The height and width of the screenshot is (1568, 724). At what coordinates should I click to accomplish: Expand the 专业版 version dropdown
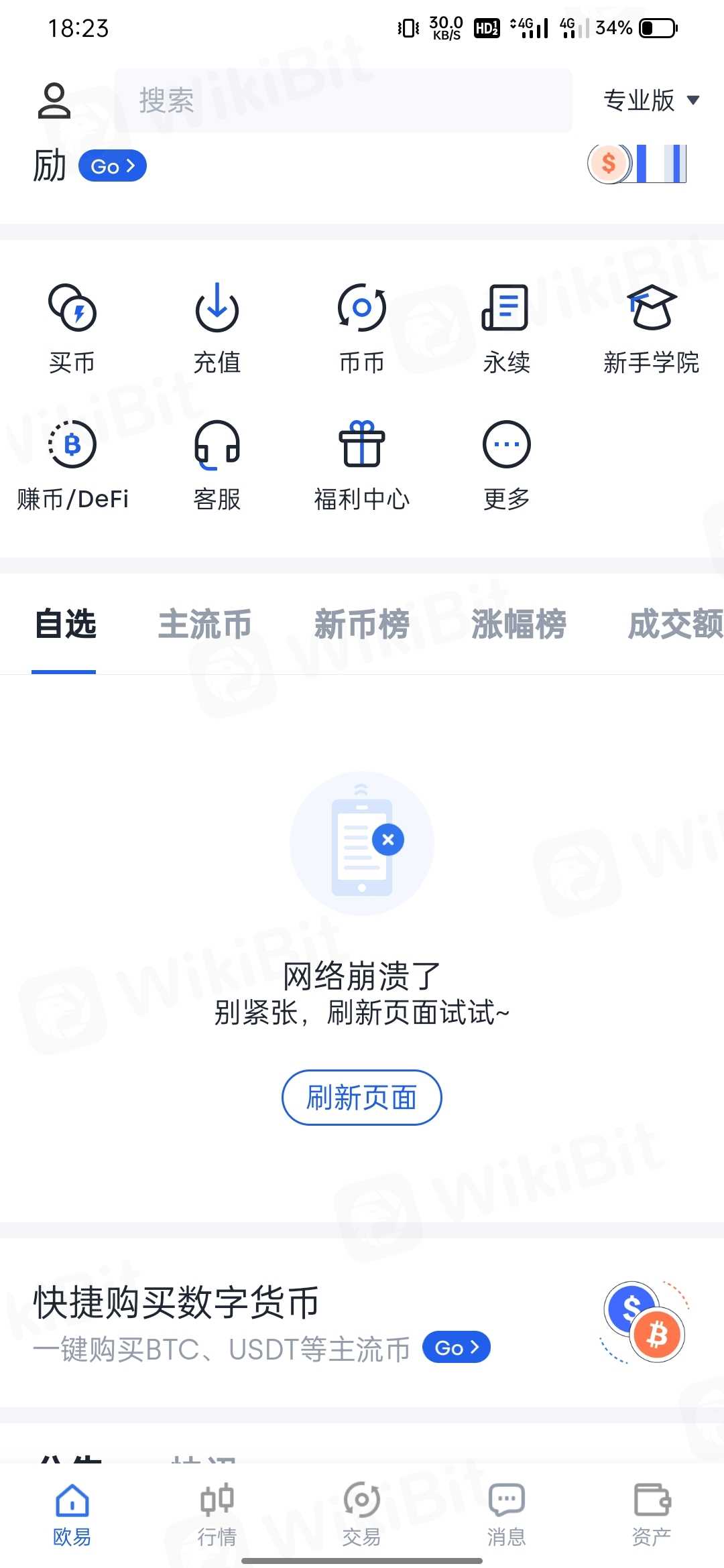651,101
